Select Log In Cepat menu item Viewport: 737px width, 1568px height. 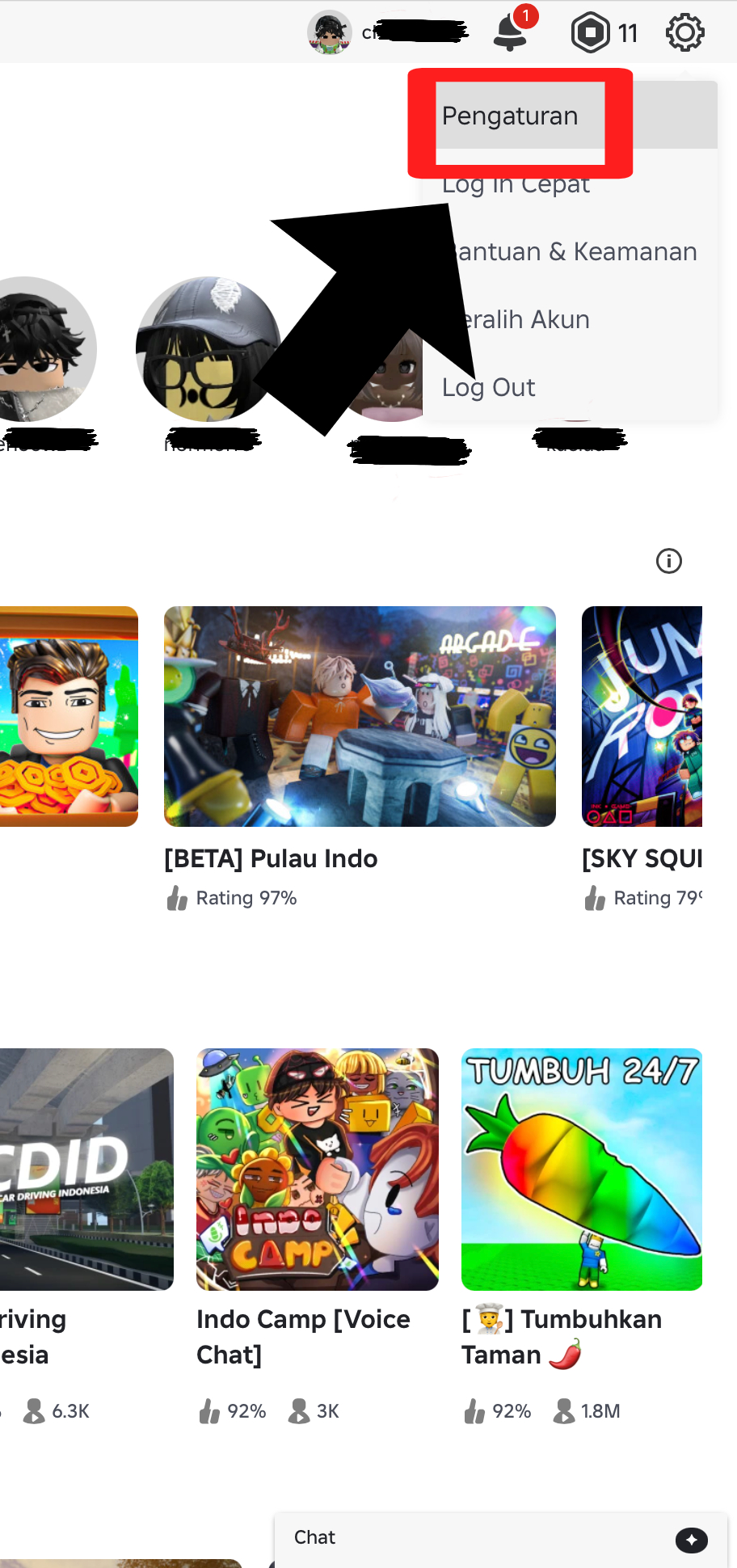tap(517, 185)
